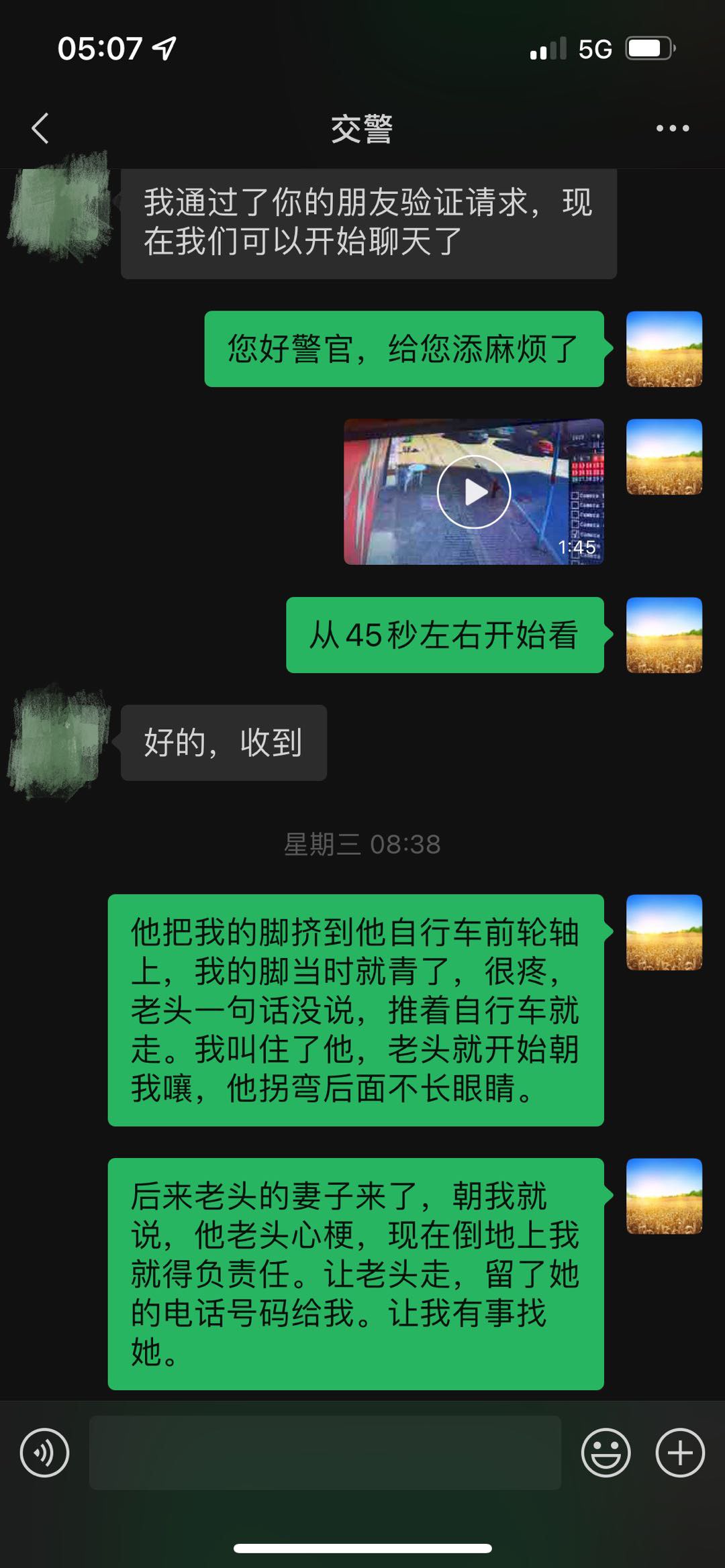Viewport: 725px width, 1568px height.
Task: Open the plus attachment menu
Action: pos(679,1453)
